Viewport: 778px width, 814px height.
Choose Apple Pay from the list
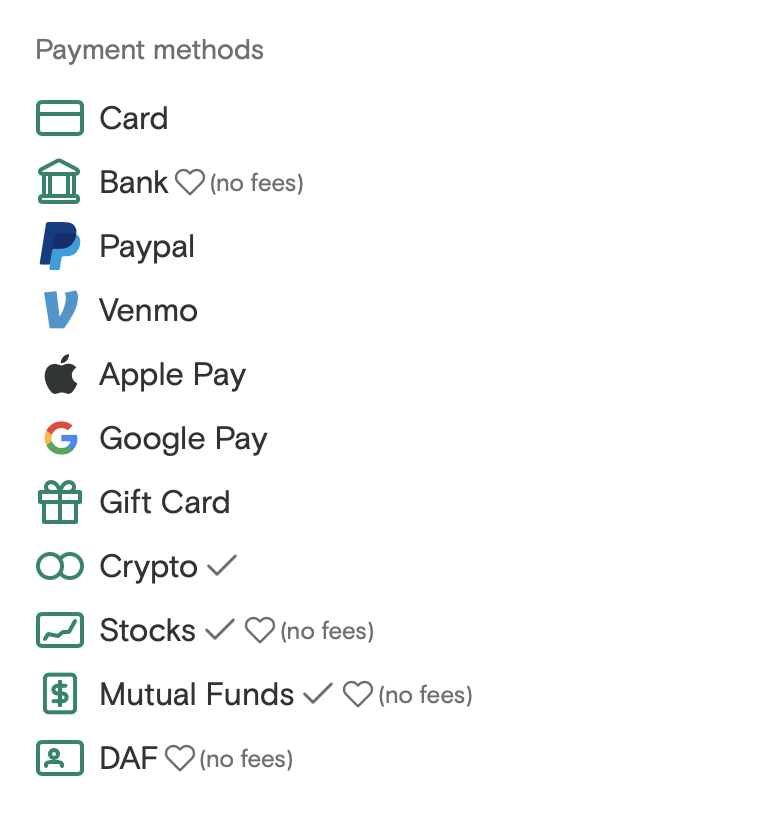pyautogui.click(x=172, y=375)
